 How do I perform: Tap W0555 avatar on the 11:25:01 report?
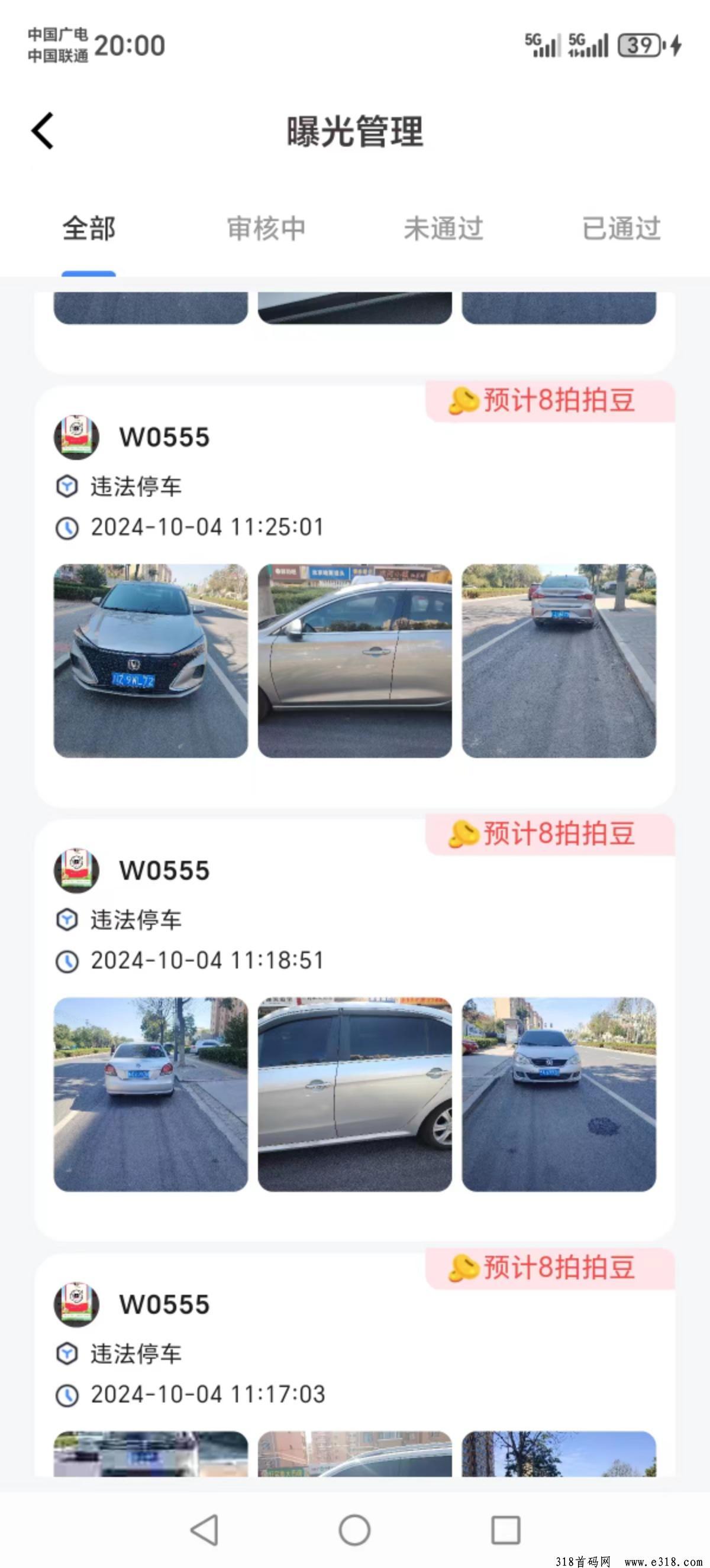tap(77, 437)
